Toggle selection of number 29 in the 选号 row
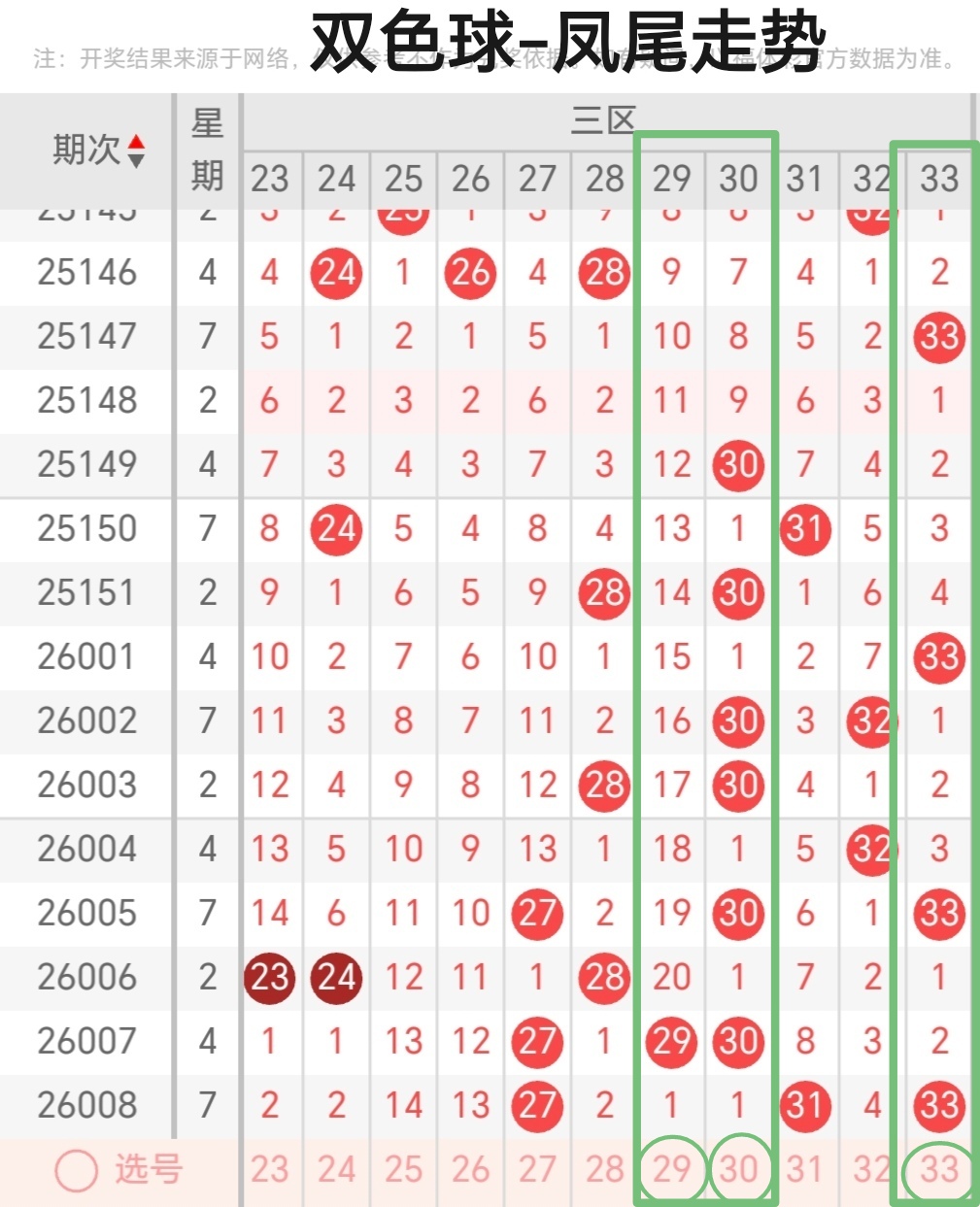The height and width of the screenshot is (1207, 980). tap(672, 1168)
